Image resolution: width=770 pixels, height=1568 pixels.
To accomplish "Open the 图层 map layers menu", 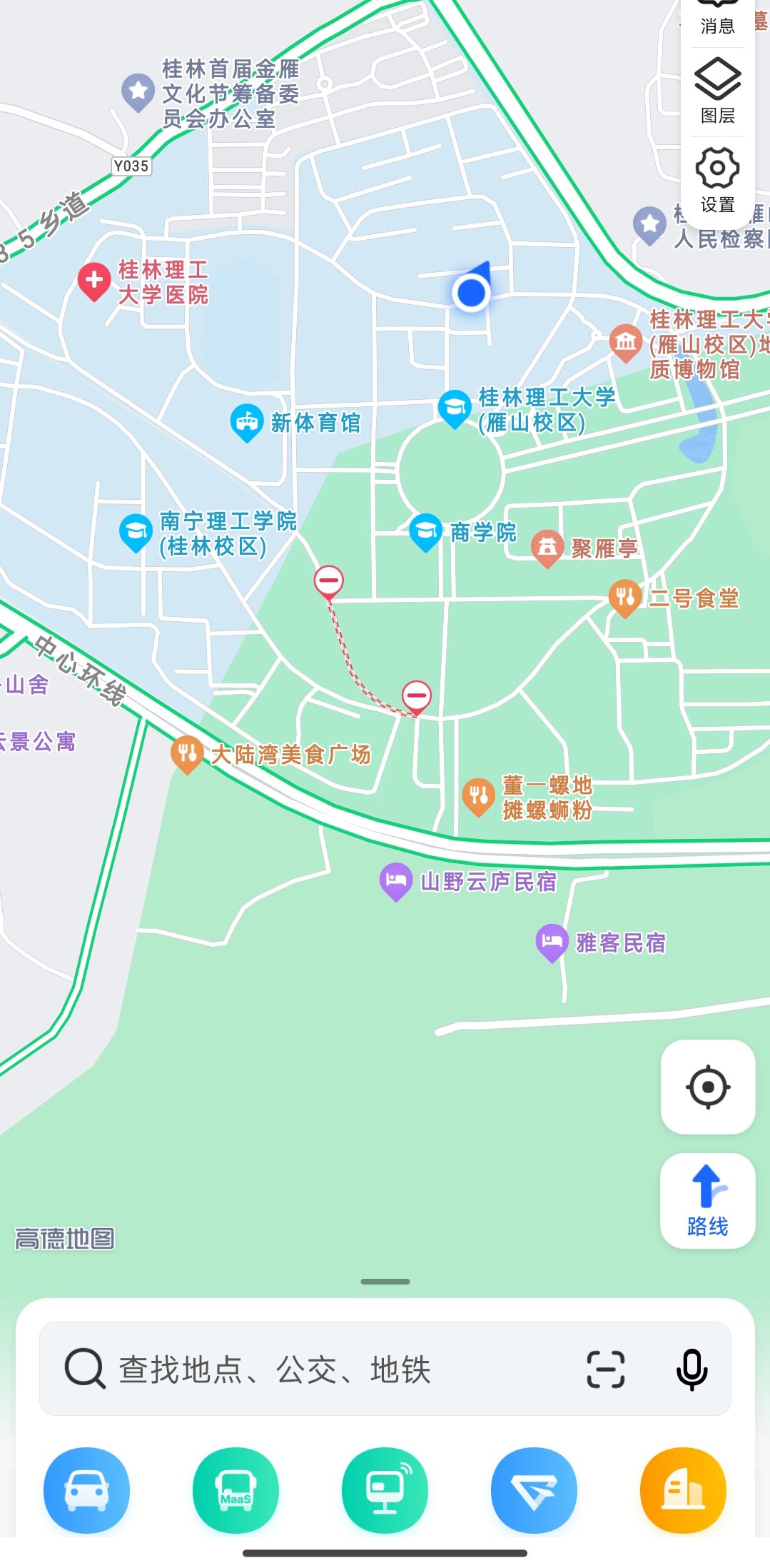I will 717,91.
